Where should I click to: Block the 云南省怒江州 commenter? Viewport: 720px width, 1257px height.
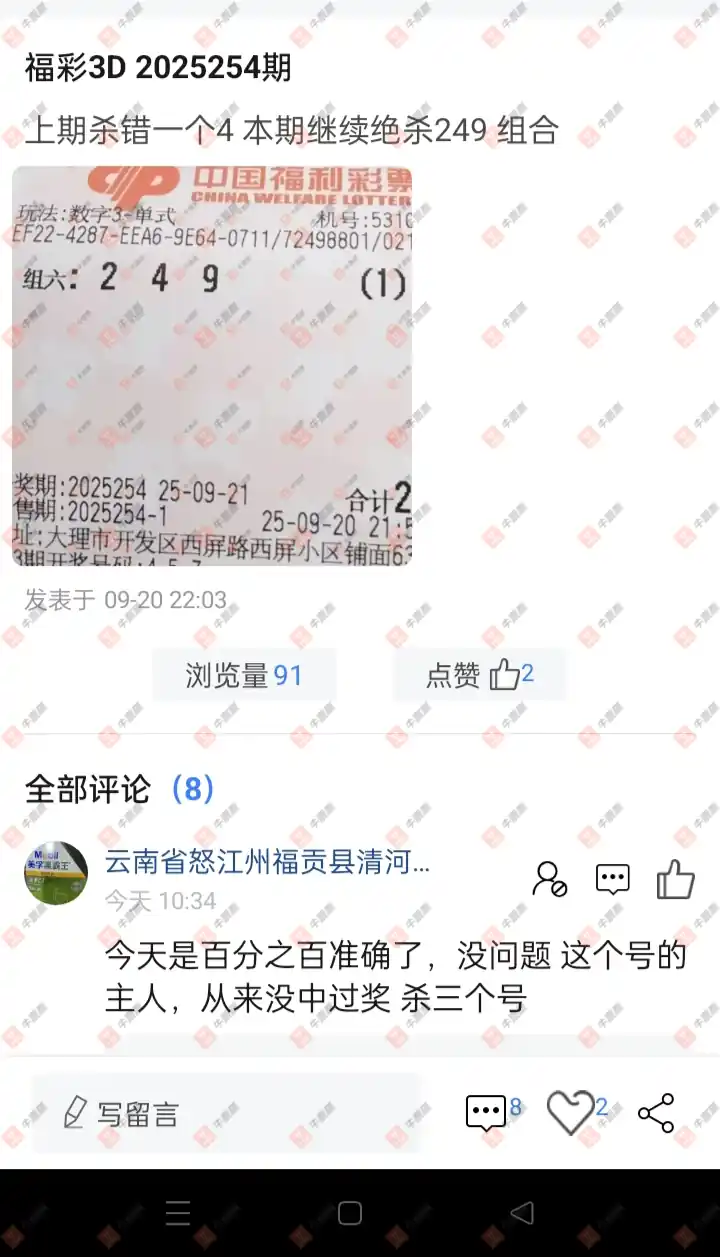(x=549, y=879)
